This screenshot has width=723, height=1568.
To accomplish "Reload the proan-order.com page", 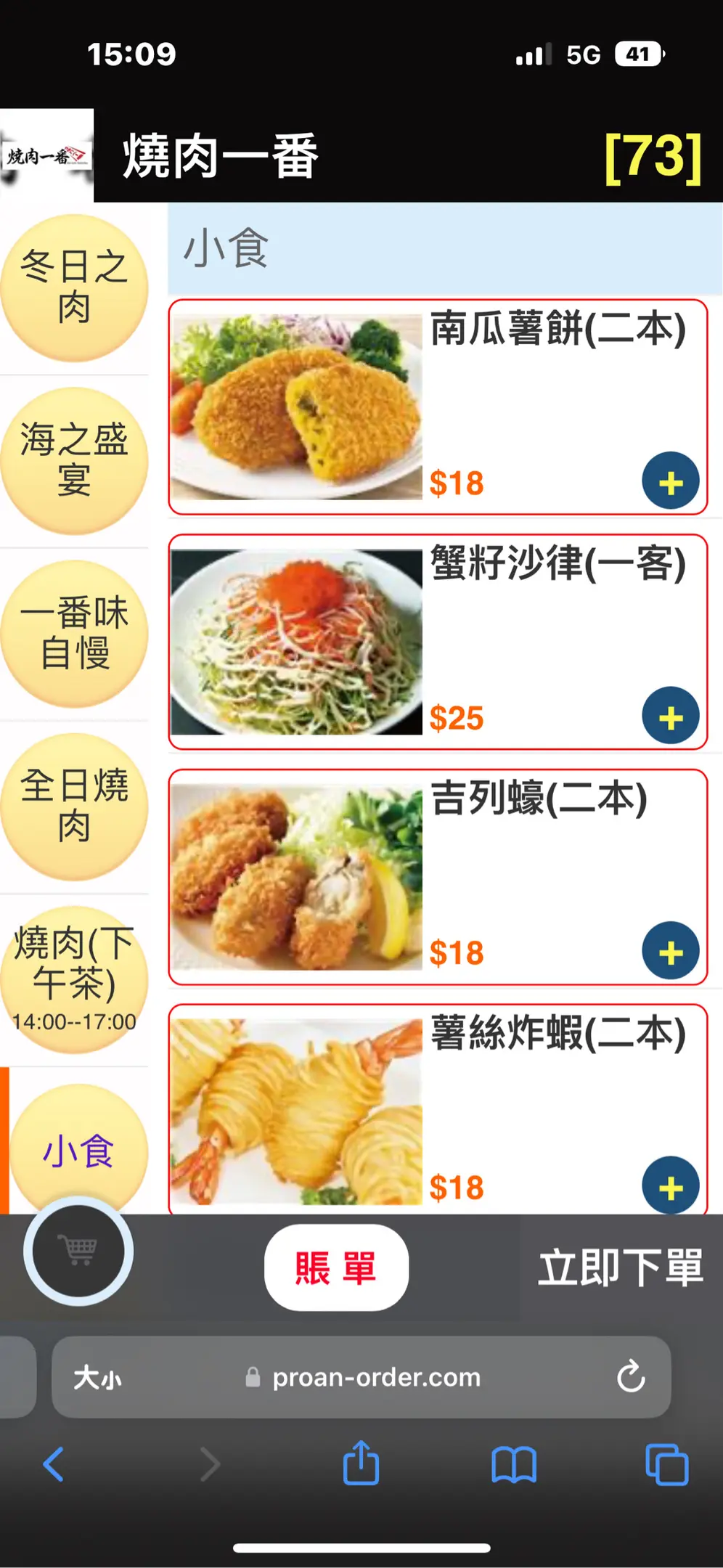I will pyautogui.click(x=630, y=1376).
